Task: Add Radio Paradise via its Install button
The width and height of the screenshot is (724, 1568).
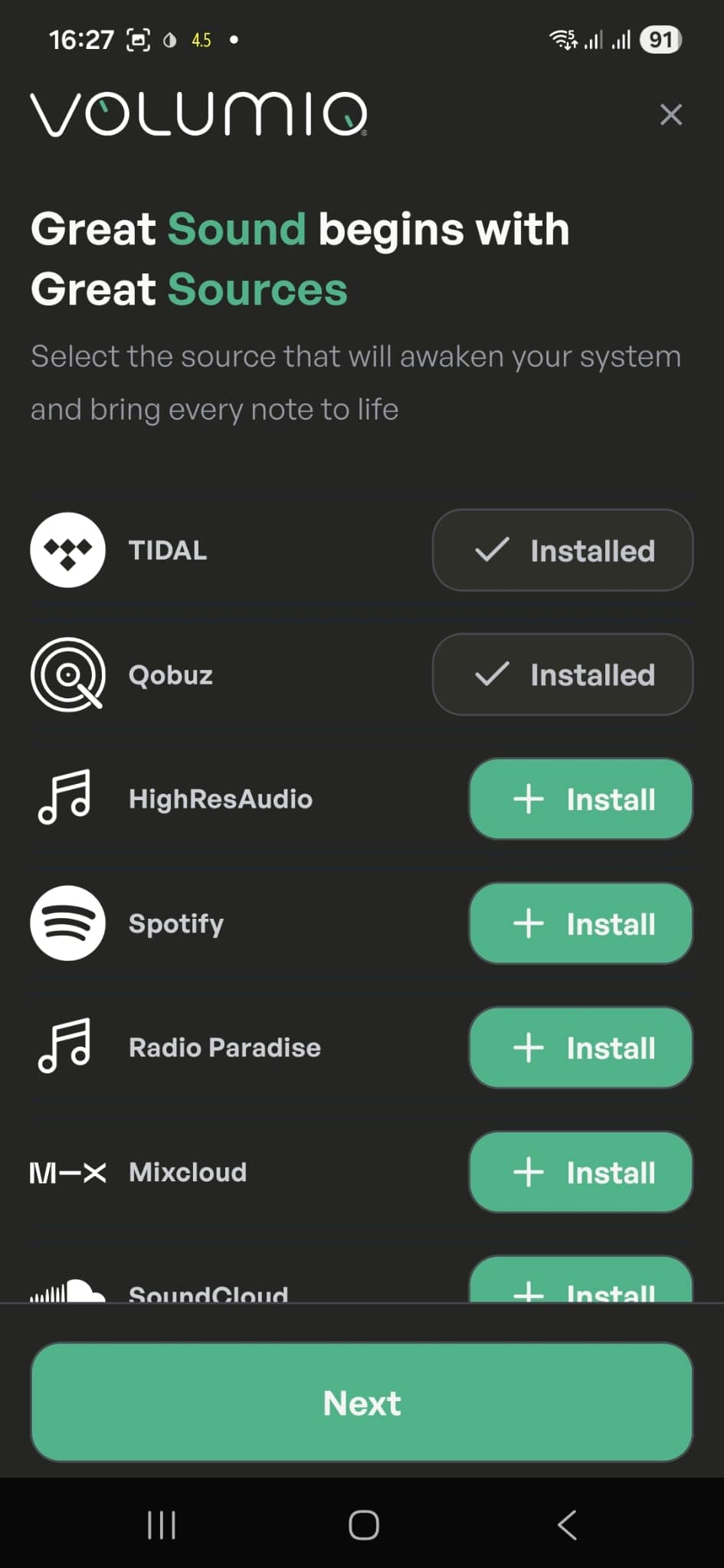Action: coord(581,1047)
